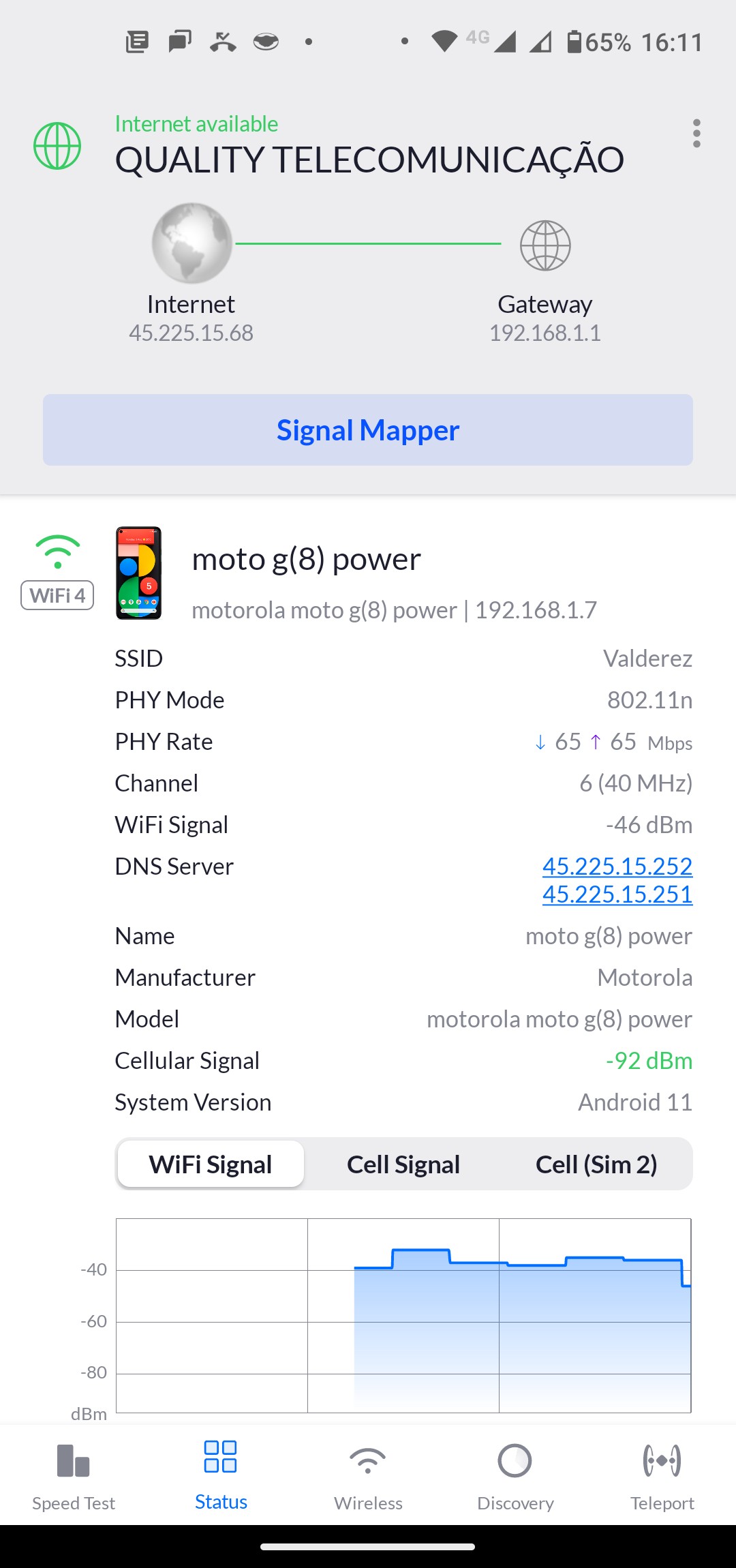Switch to the Wireless tab
The height and width of the screenshot is (1568, 736).
point(368,1477)
